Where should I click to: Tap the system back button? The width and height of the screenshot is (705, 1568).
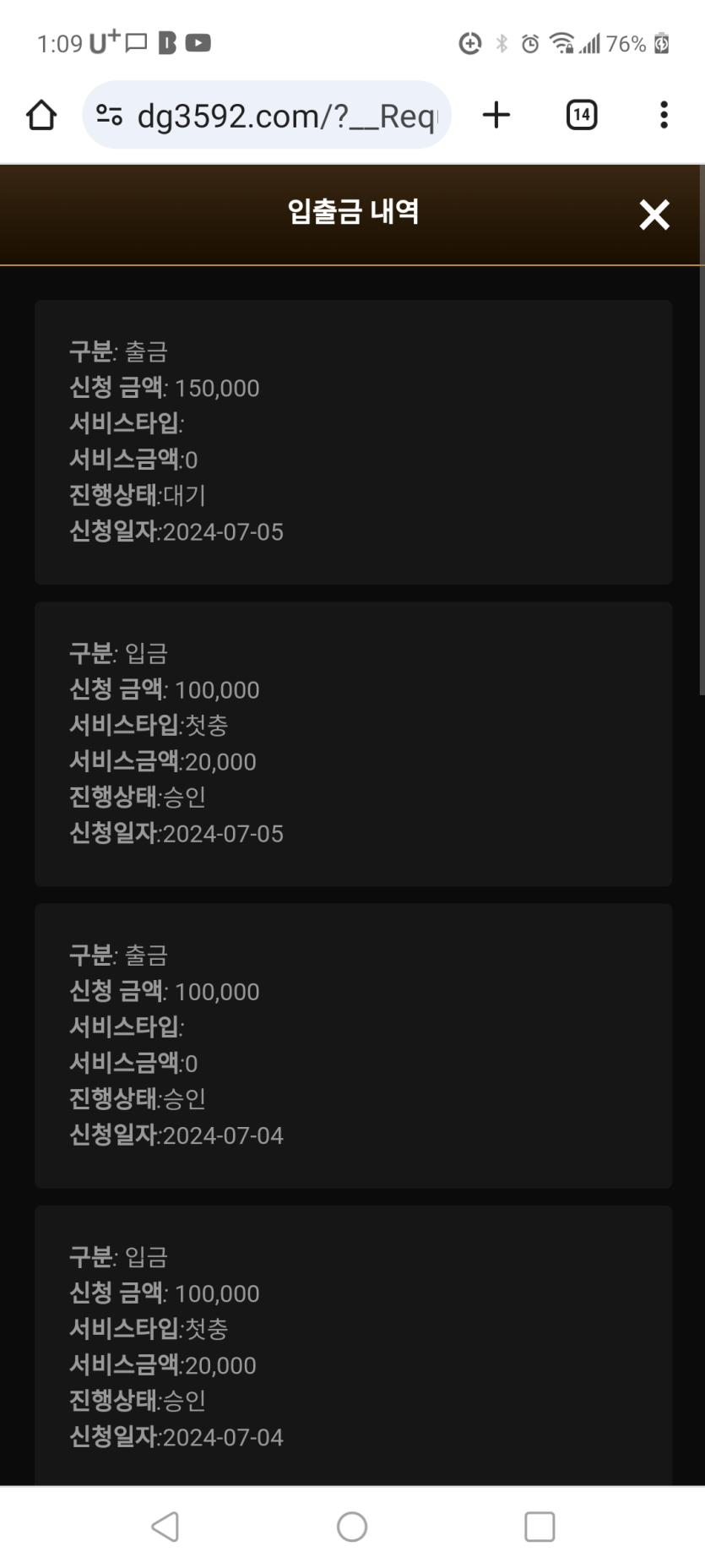[165, 1527]
